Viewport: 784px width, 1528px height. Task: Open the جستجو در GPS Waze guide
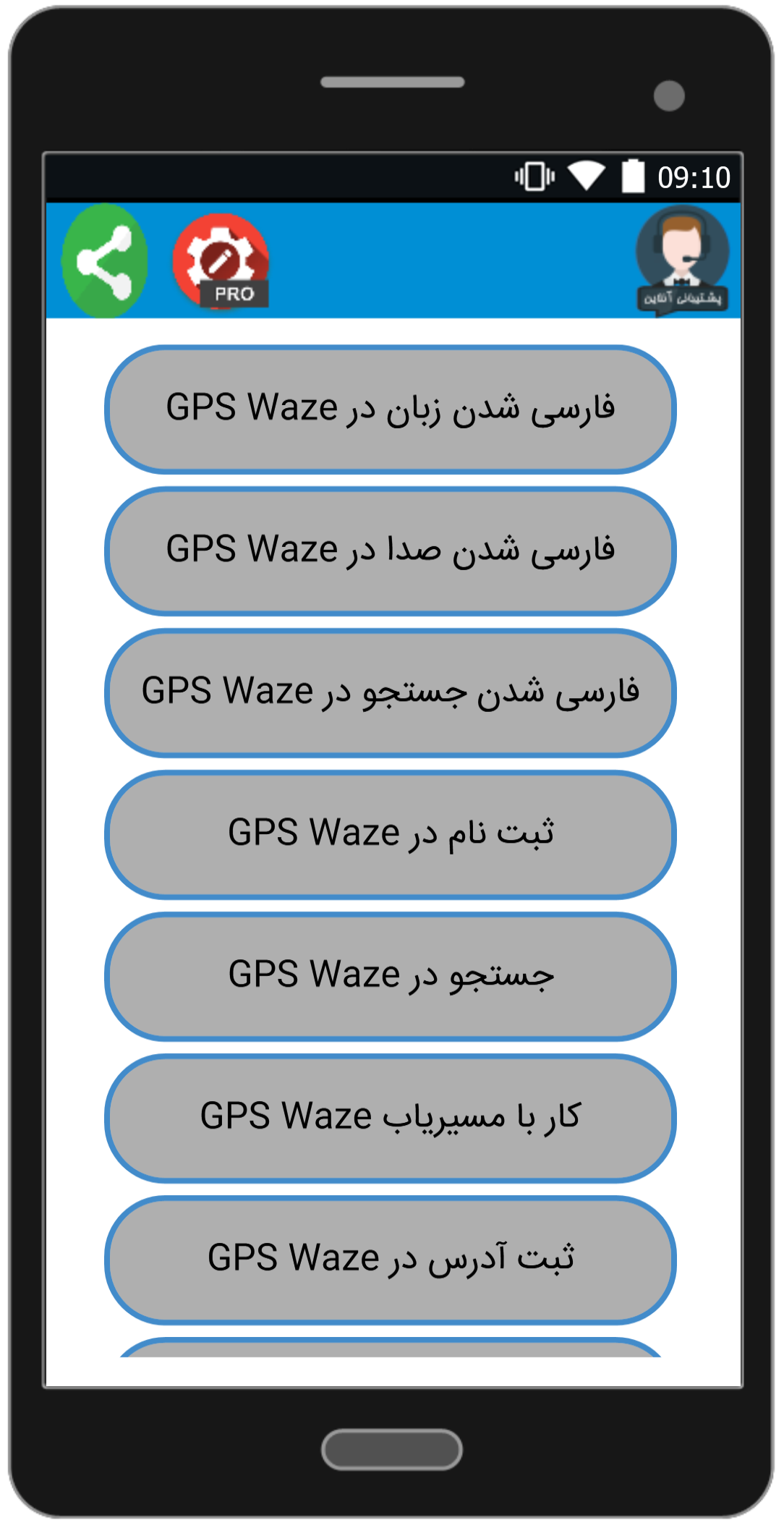[x=391, y=977]
